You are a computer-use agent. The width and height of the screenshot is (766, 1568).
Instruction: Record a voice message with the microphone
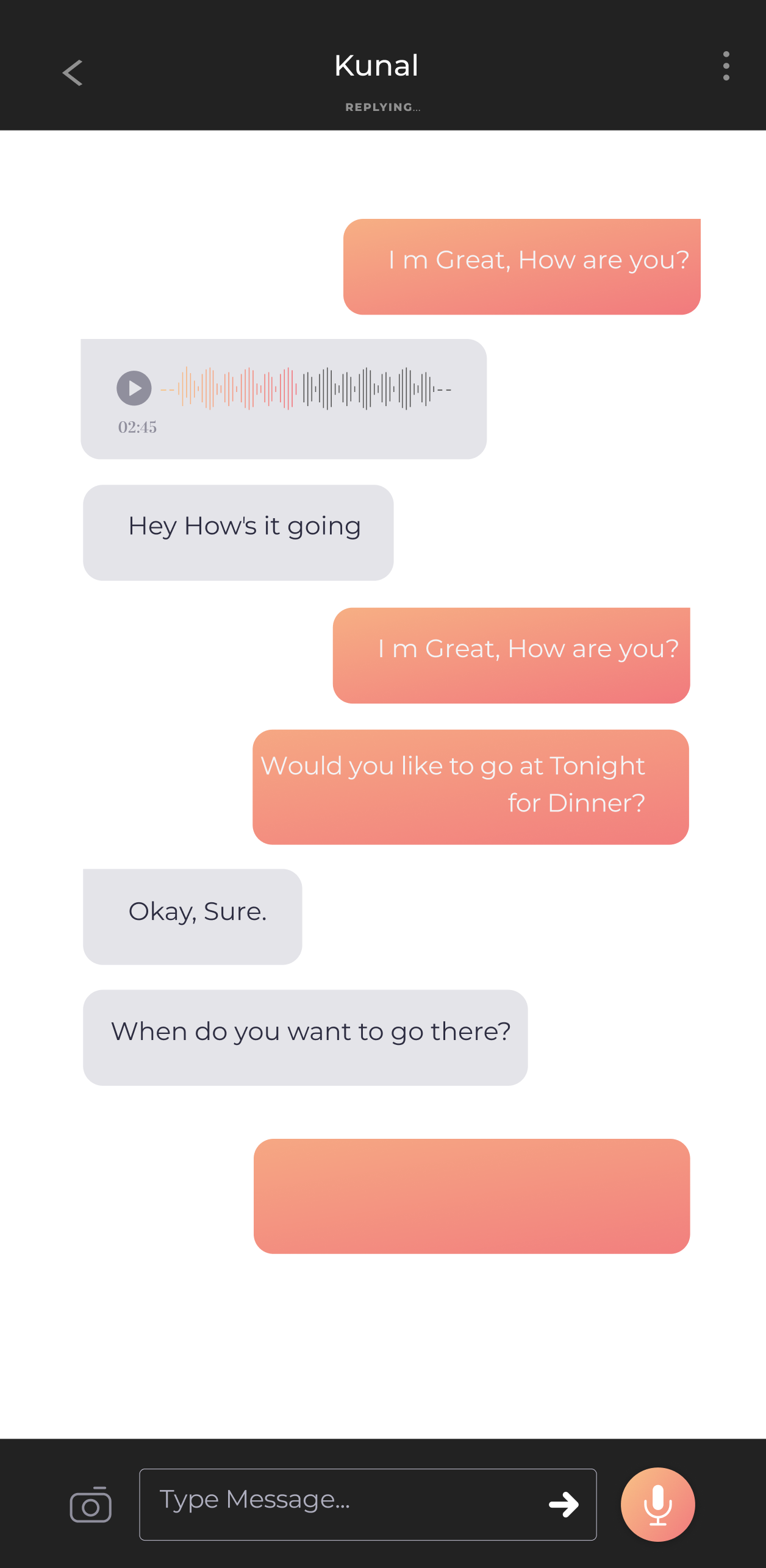point(657,1505)
